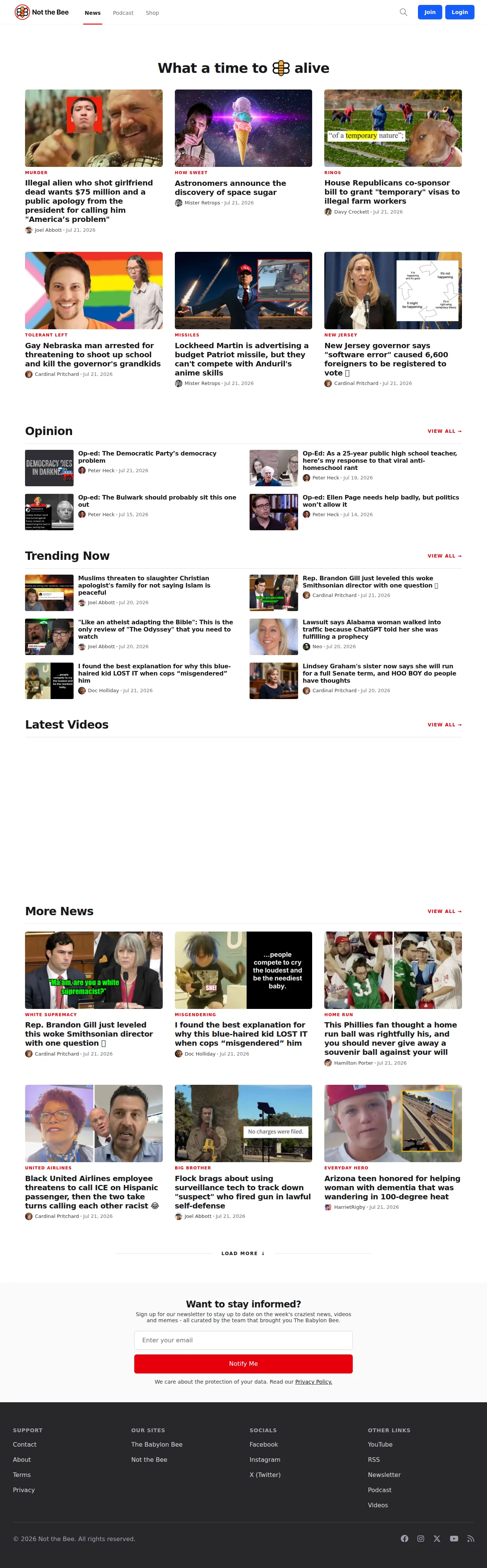
Task: View all Latest Videos
Action: 445,725
